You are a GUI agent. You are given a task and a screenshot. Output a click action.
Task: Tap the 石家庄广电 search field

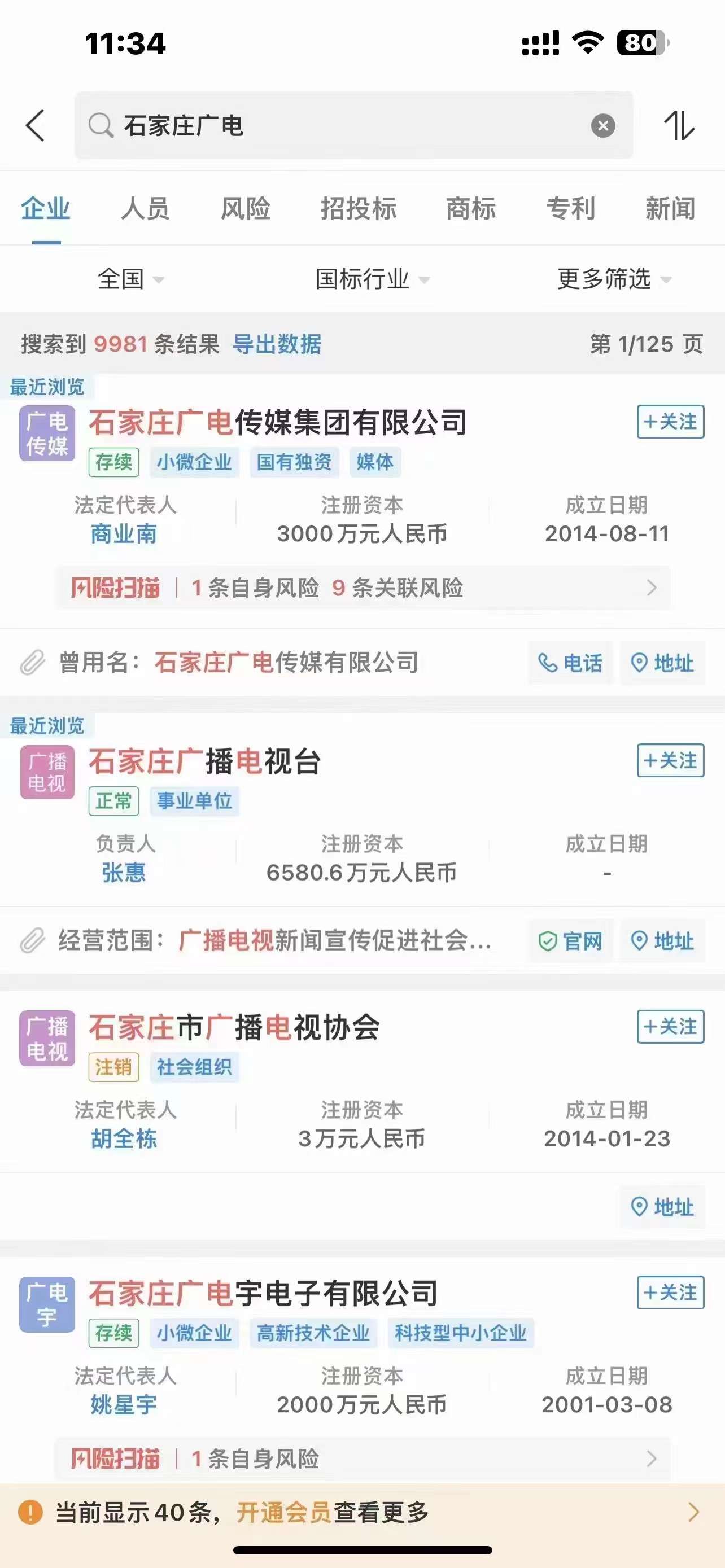[x=353, y=126]
